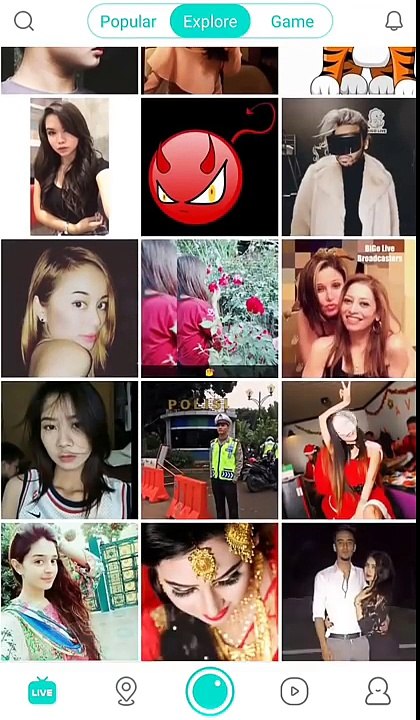Switch to the Game tab

coord(292,21)
